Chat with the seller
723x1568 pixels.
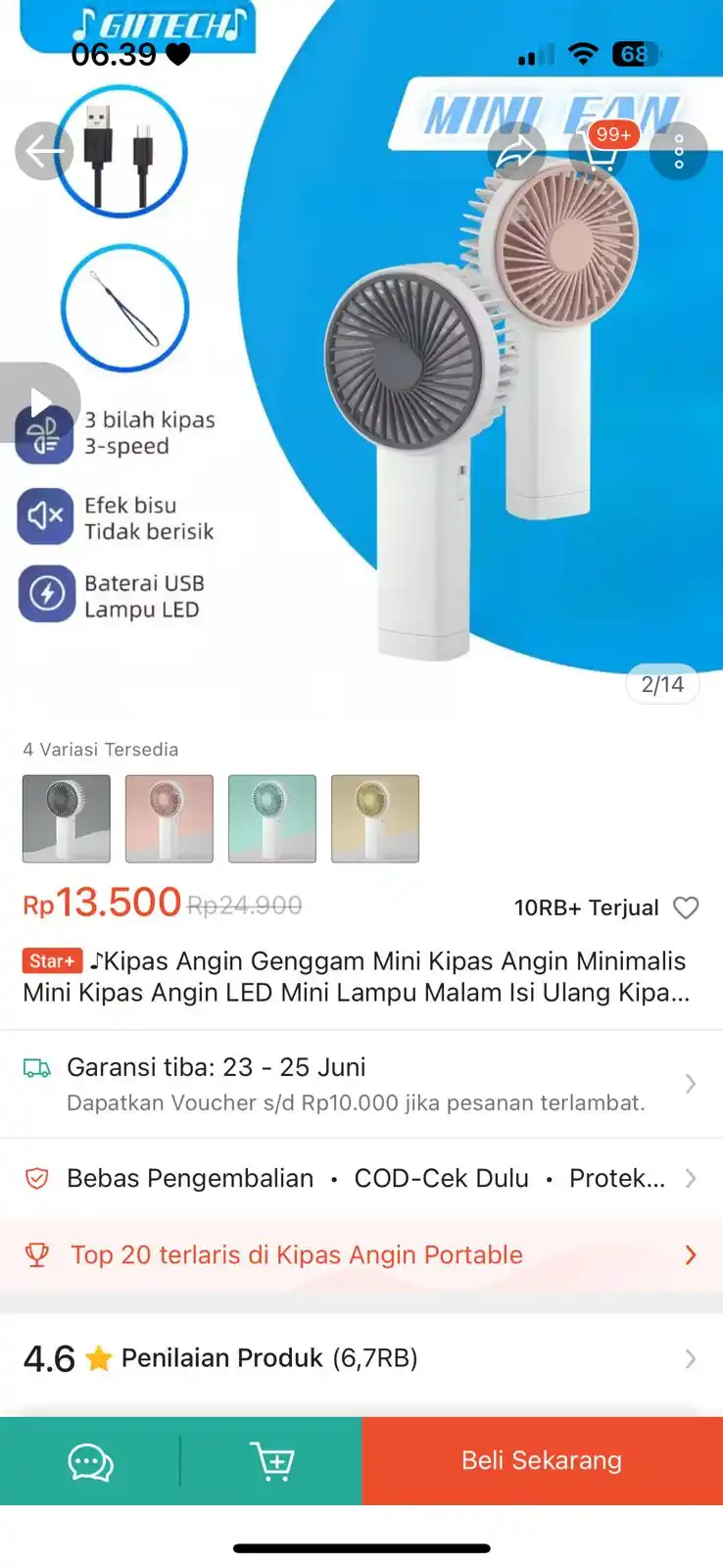(x=90, y=1461)
